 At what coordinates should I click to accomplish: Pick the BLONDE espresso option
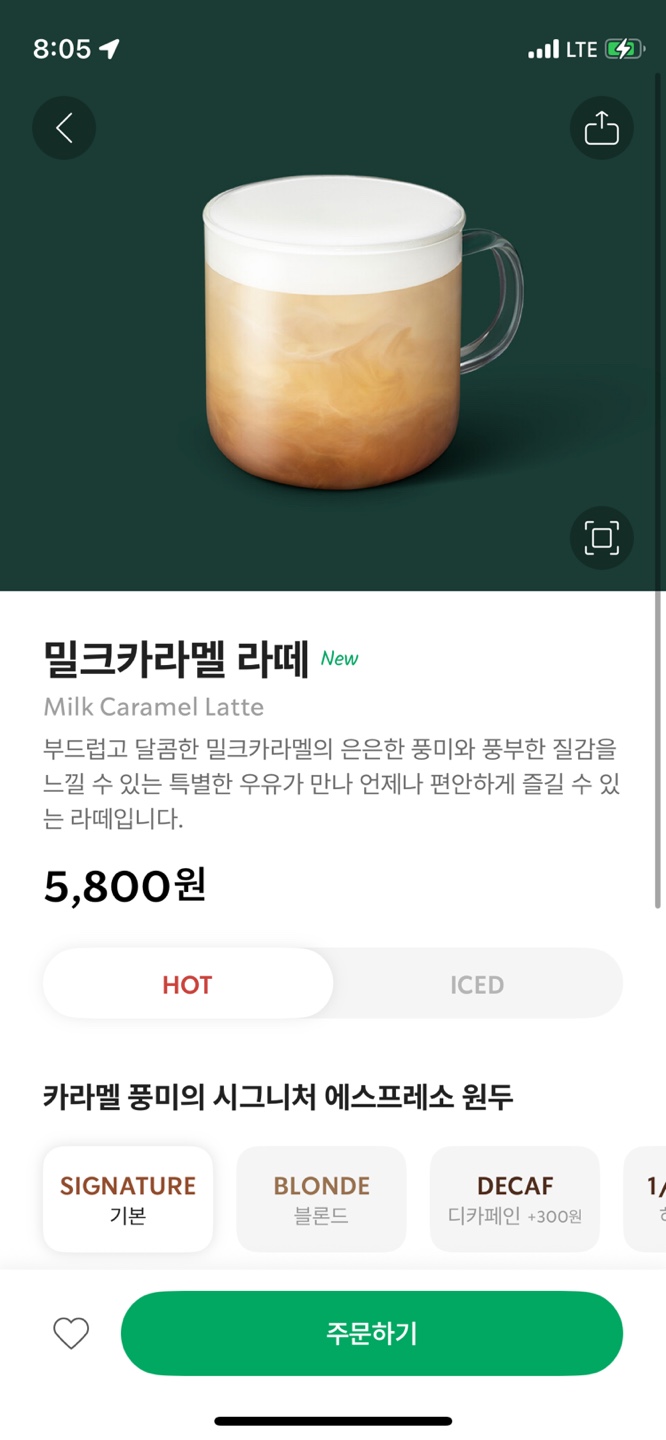pos(321,1199)
